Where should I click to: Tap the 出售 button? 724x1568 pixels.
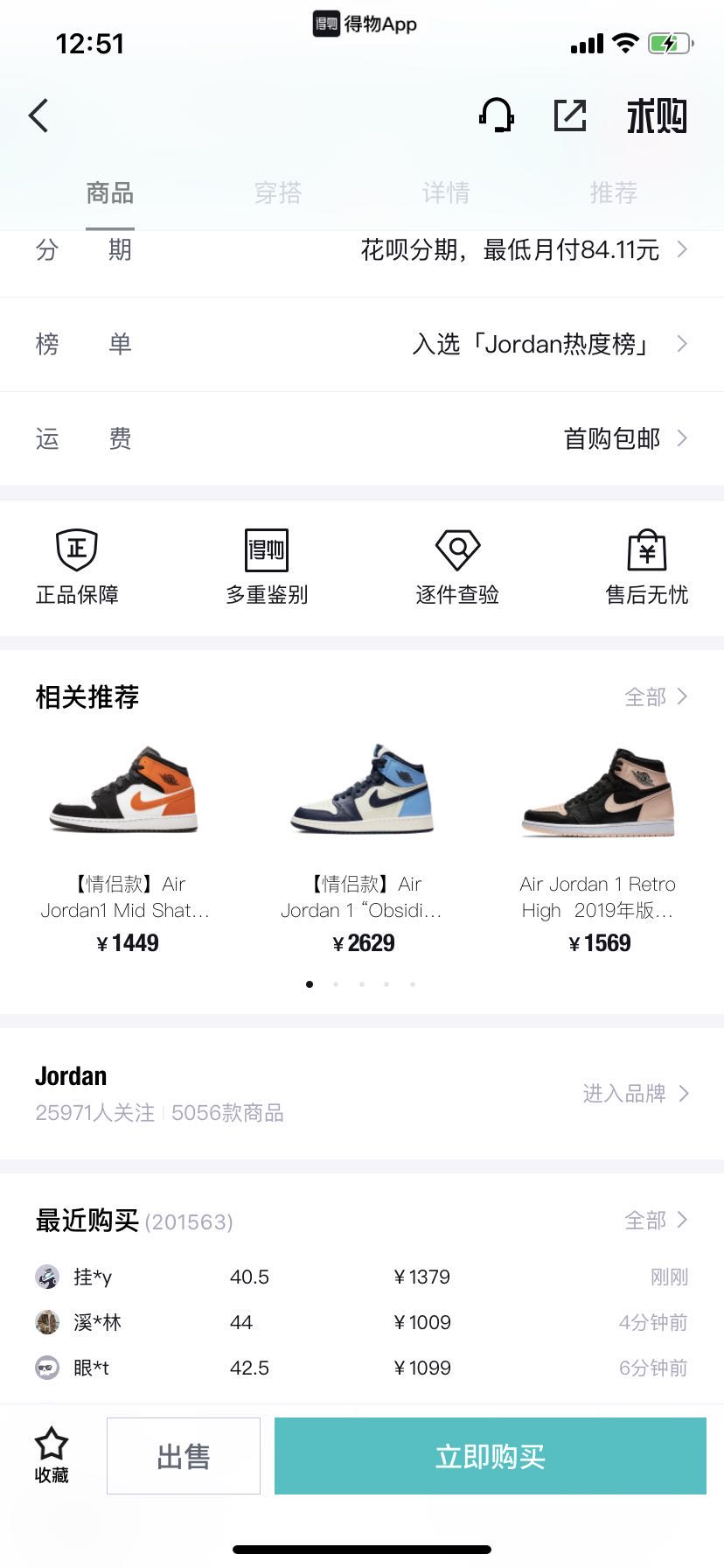click(x=184, y=1456)
